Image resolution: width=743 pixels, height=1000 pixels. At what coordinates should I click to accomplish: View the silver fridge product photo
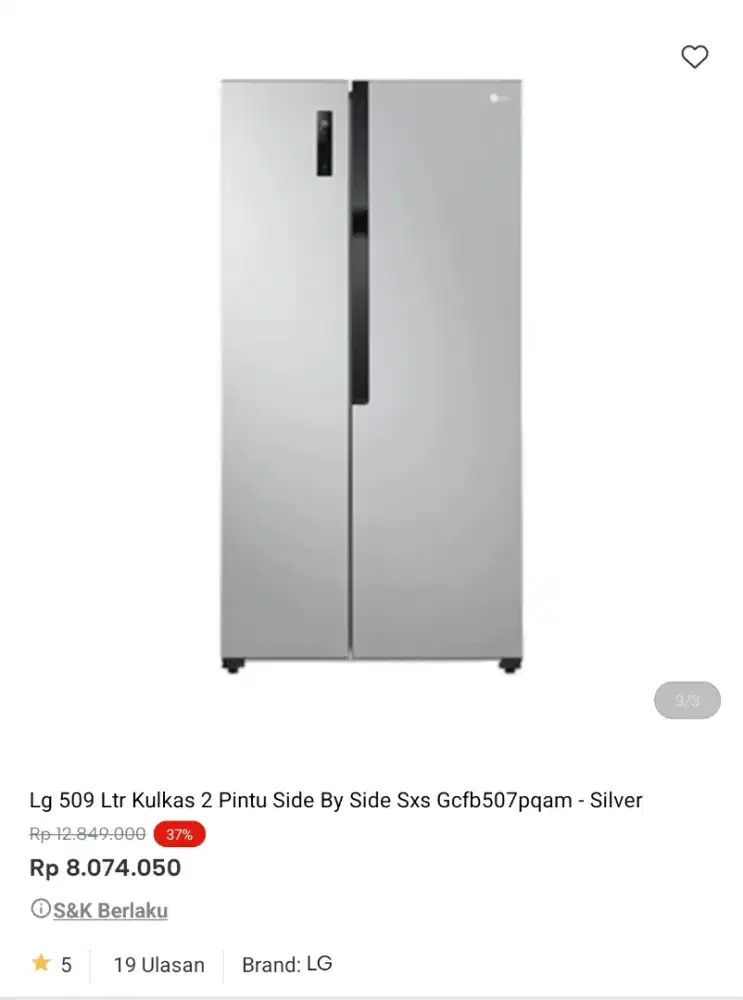(x=371, y=375)
